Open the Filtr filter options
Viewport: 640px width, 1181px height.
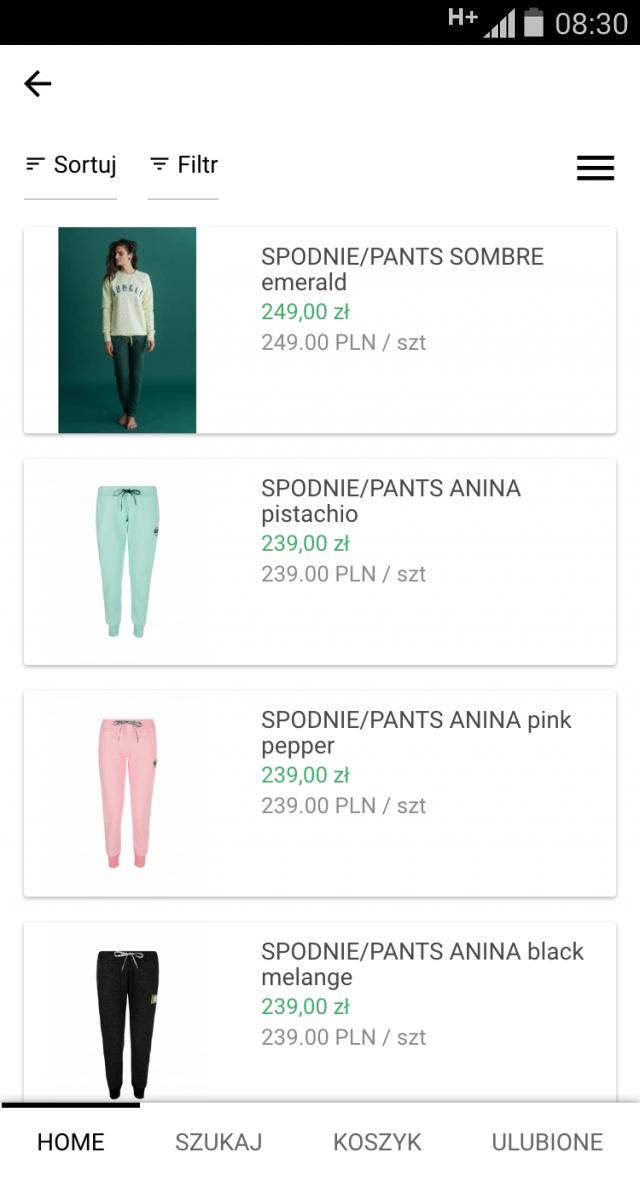[184, 165]
